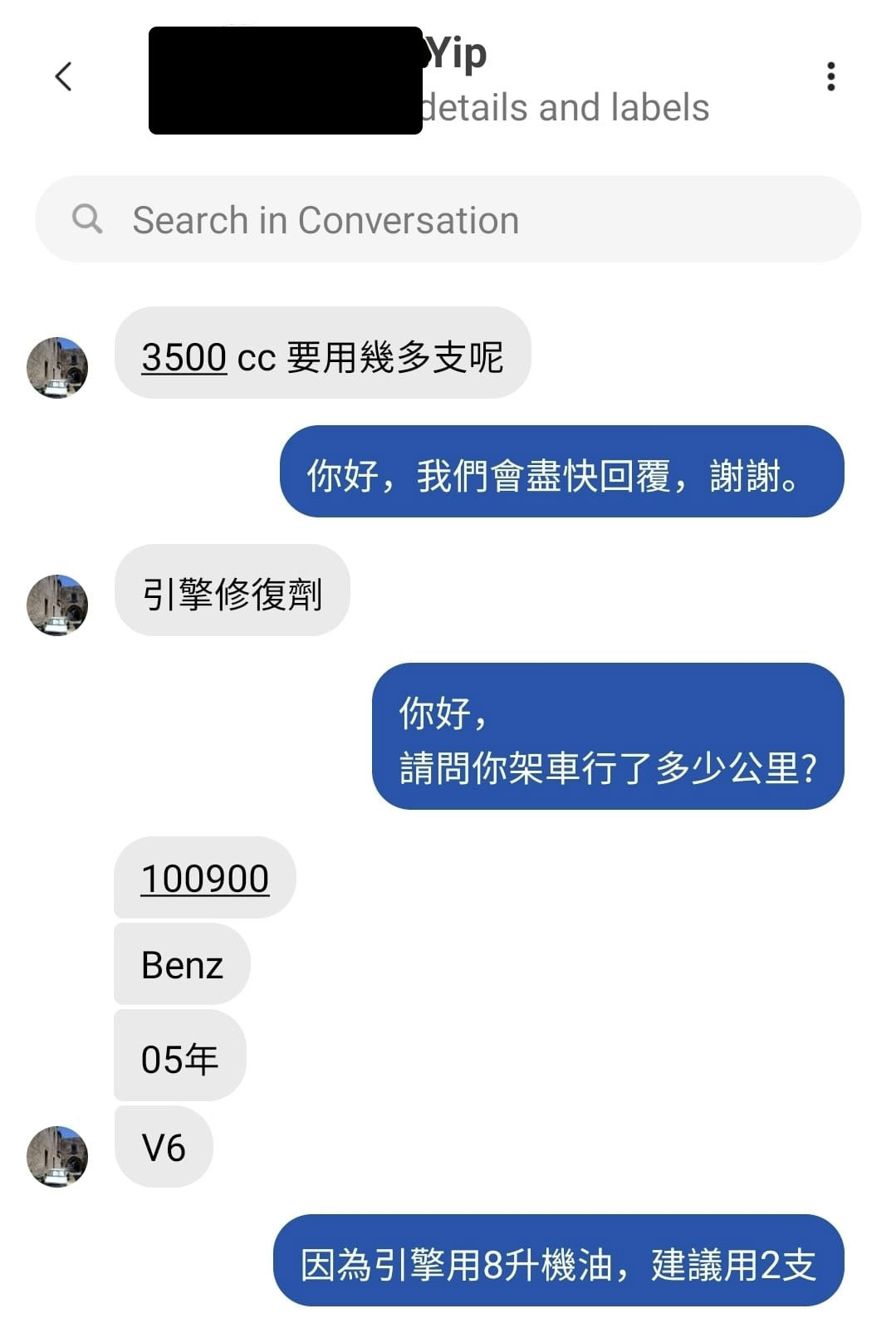Tap the avatar next to 引擎修復劑 message

point(57,602)
